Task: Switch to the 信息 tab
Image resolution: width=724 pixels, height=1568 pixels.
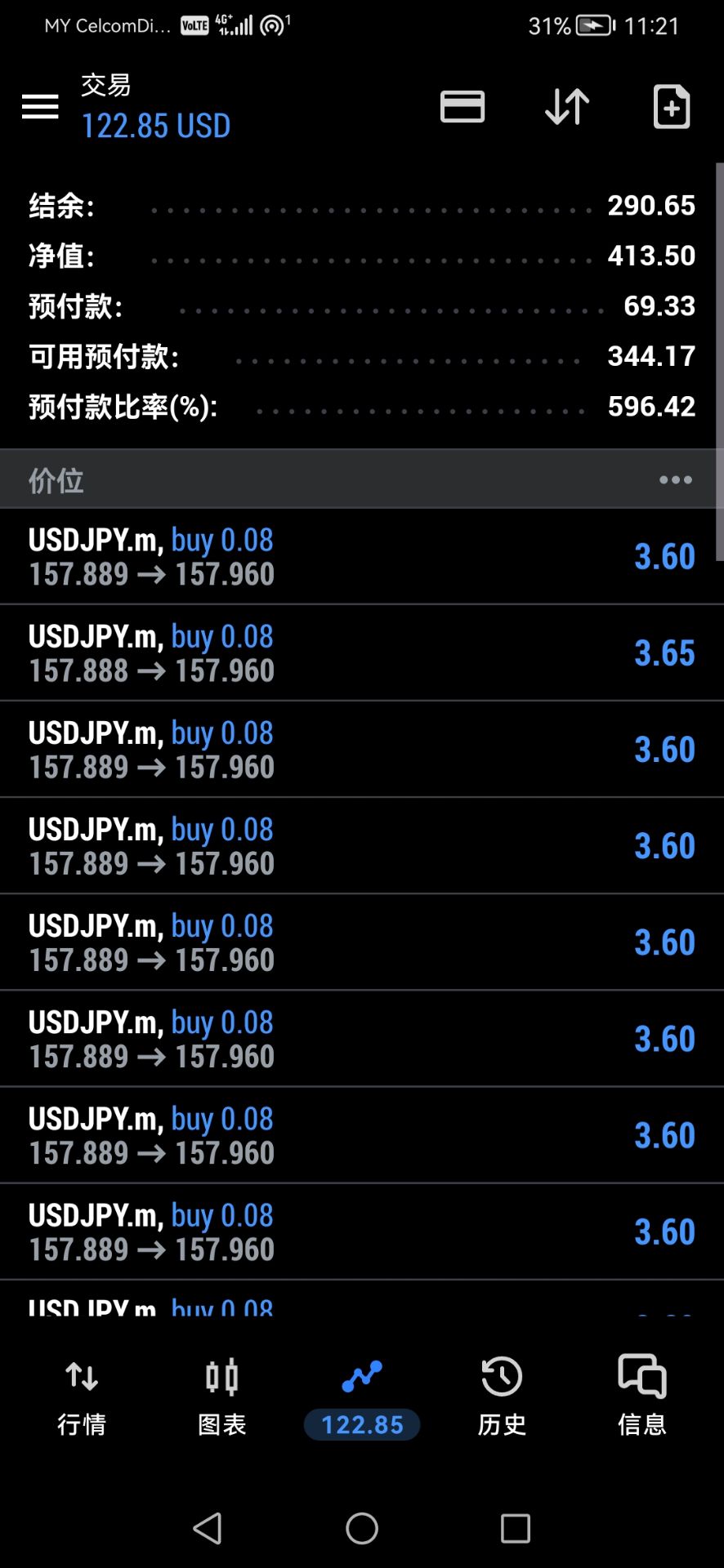Action: (x=642, y=1397)
